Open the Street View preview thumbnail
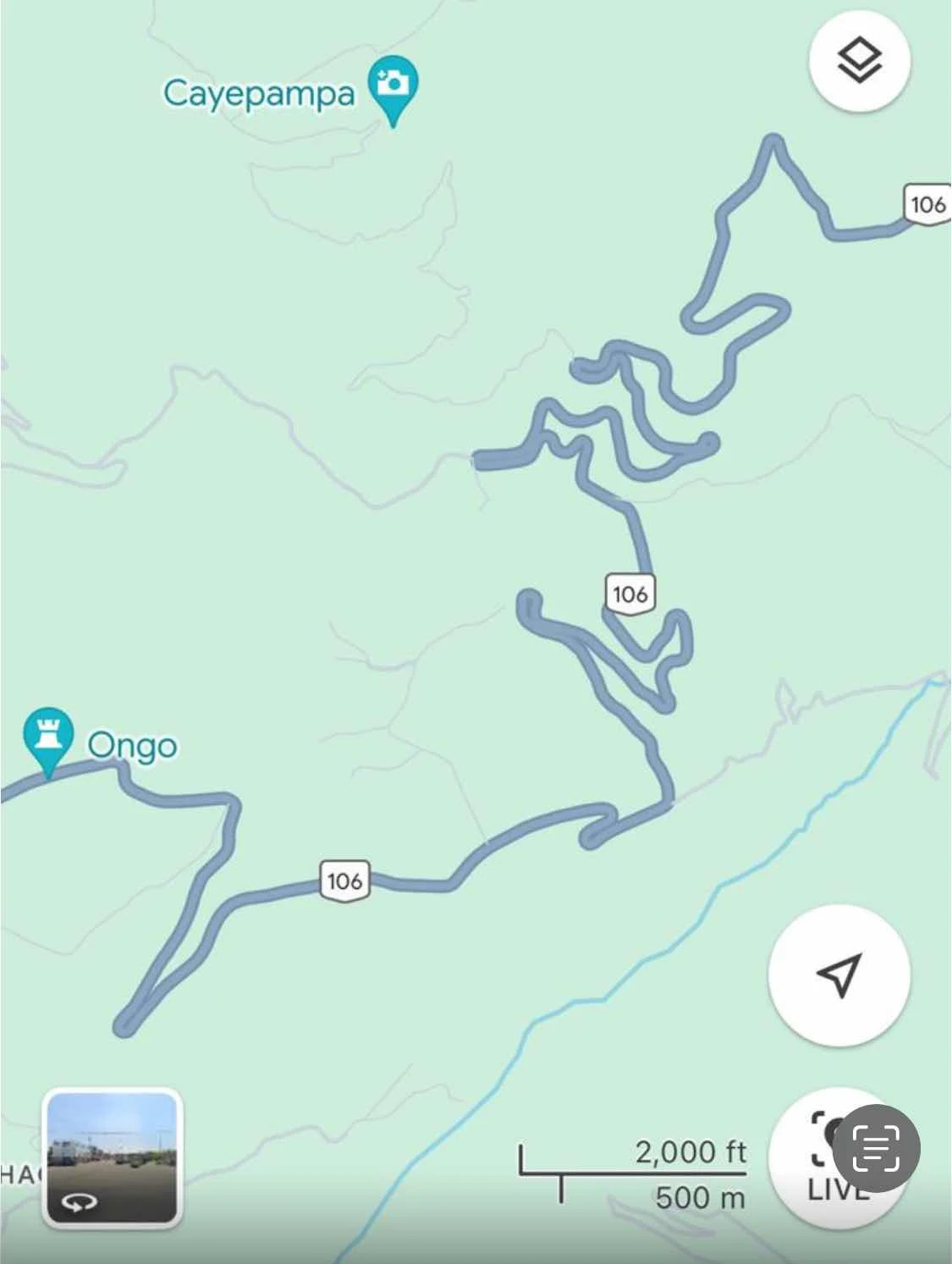 [x=113, y=1157]
